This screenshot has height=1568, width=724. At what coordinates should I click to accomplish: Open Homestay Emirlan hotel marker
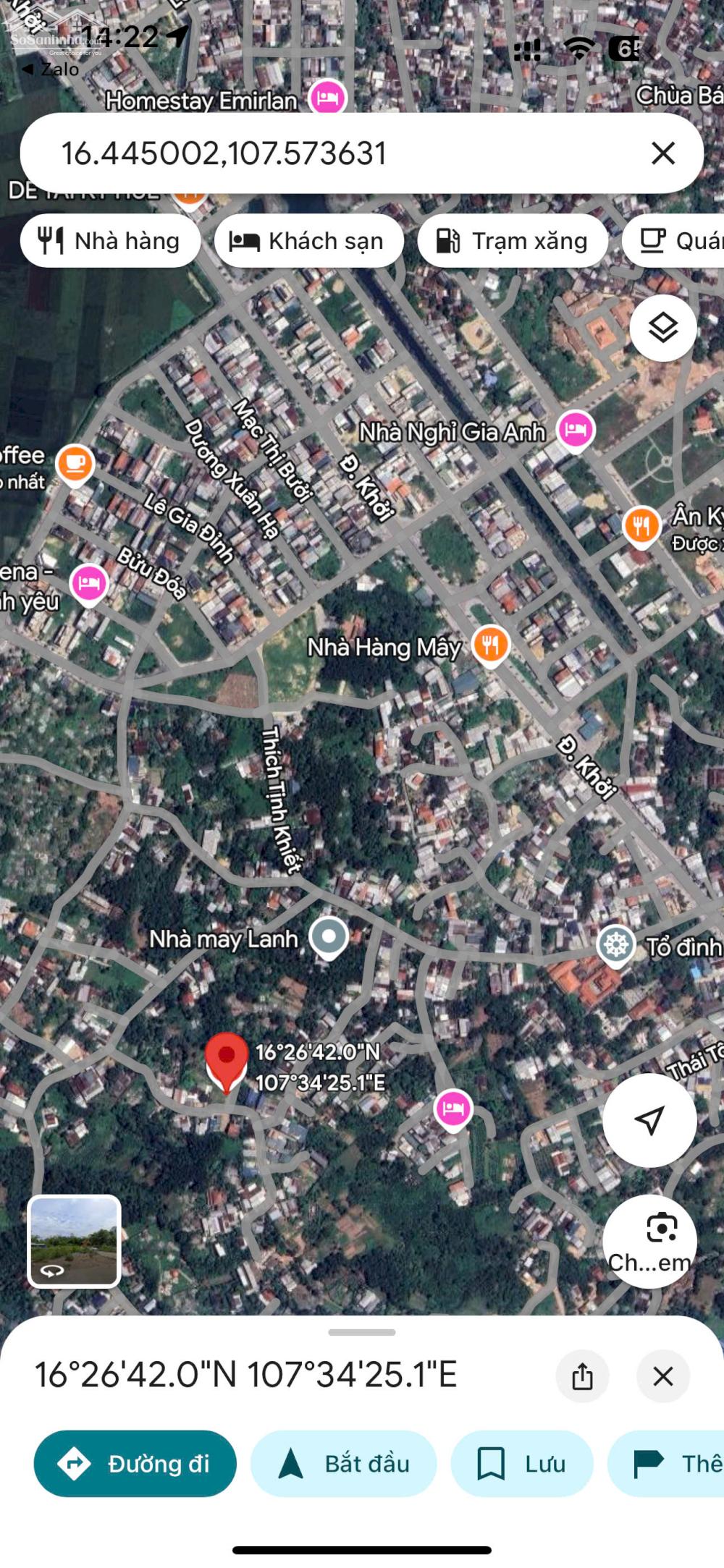(x=327, y=98)
